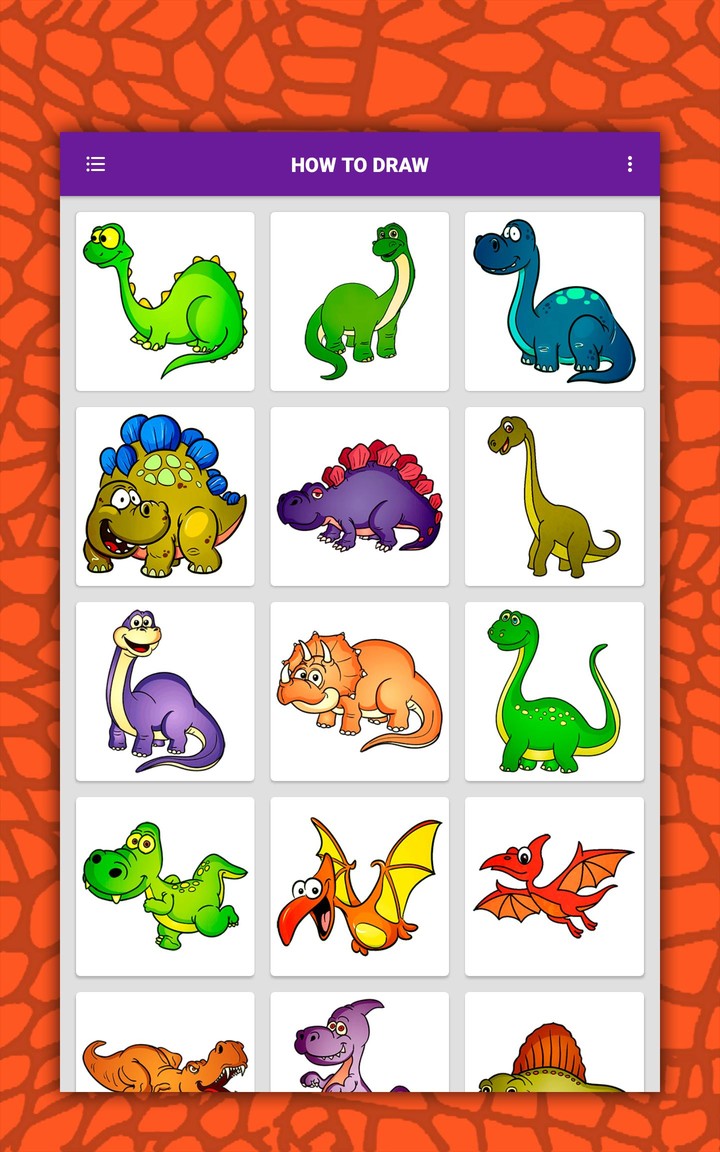Select the spiky blue-crested dinosaur lesson
This screenshot has width=720, height=1152.
(x=164, y=494)
